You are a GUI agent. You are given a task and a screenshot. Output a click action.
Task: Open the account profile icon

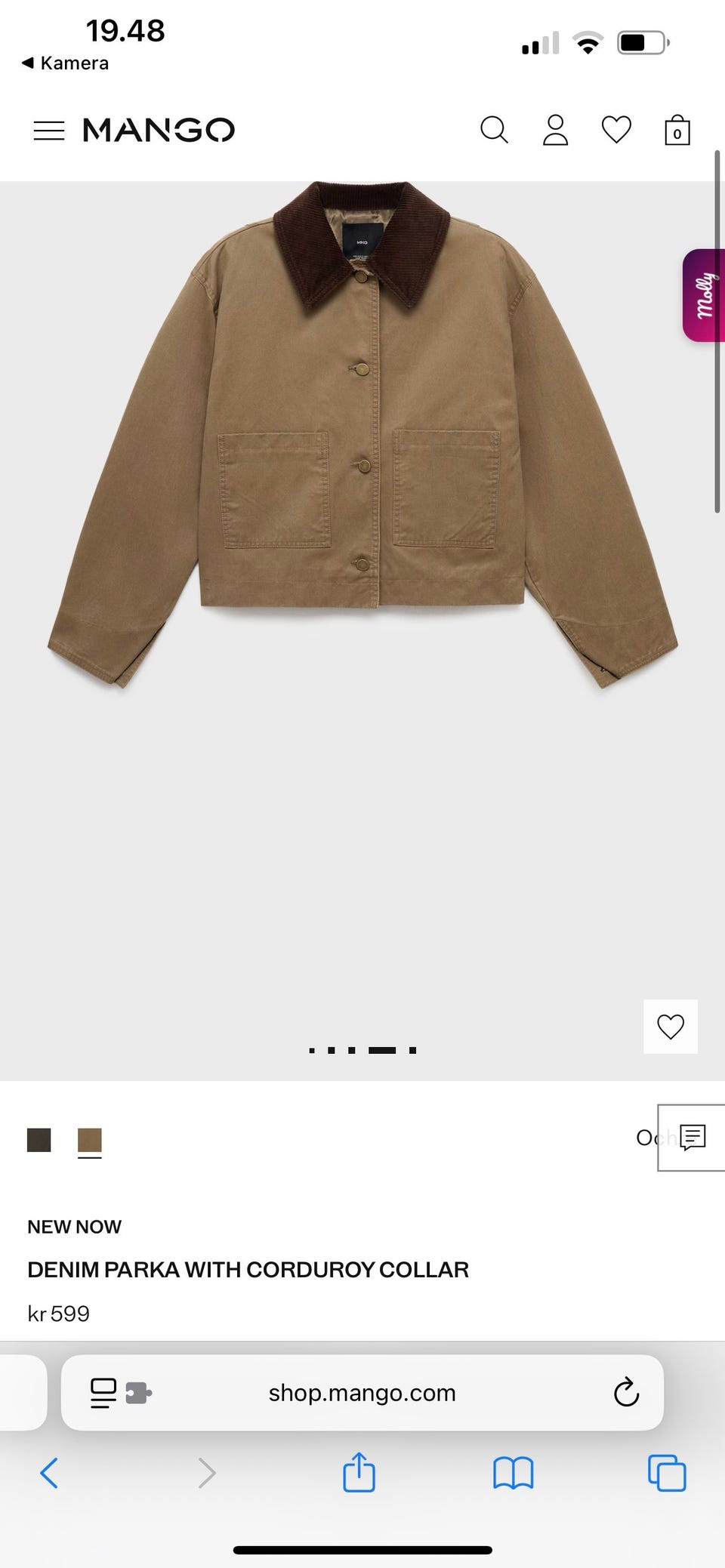tap(555, 130)
